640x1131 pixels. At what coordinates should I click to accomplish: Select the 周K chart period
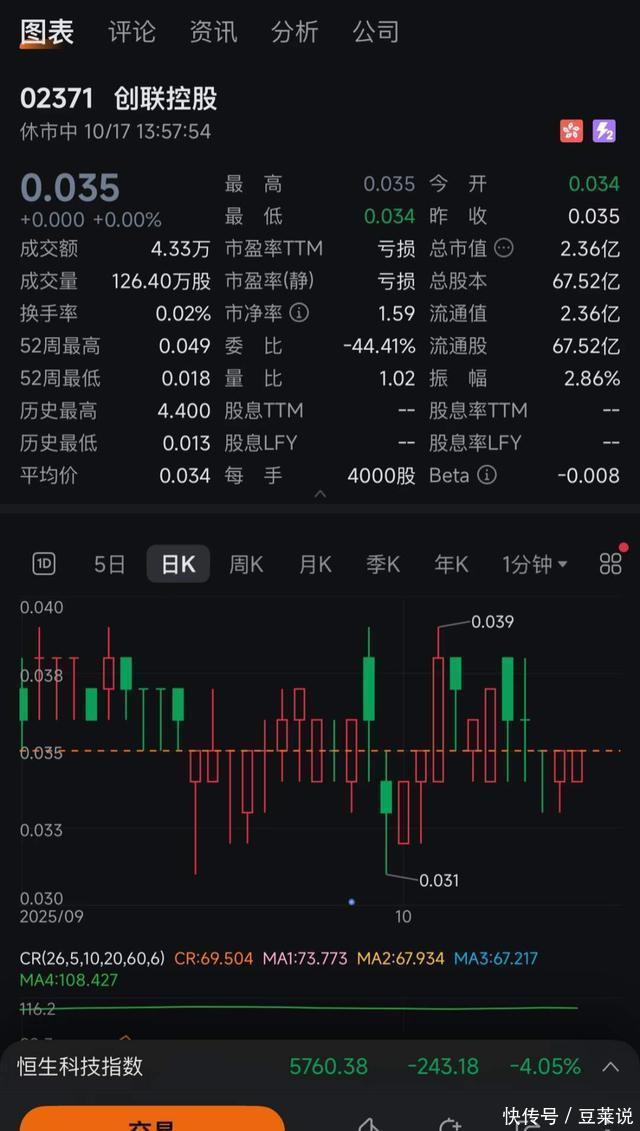[246, 564]
